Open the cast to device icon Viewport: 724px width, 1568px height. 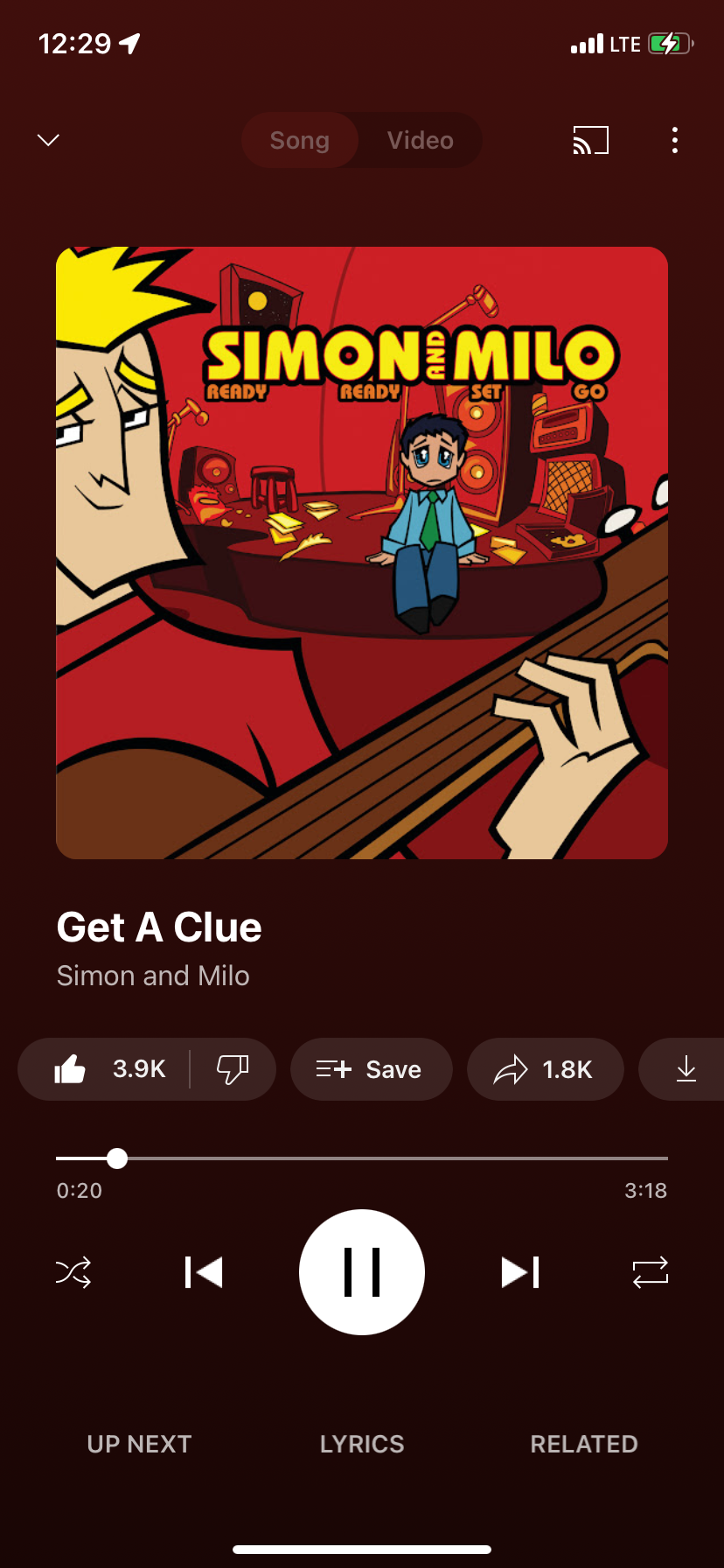[590, 140]
